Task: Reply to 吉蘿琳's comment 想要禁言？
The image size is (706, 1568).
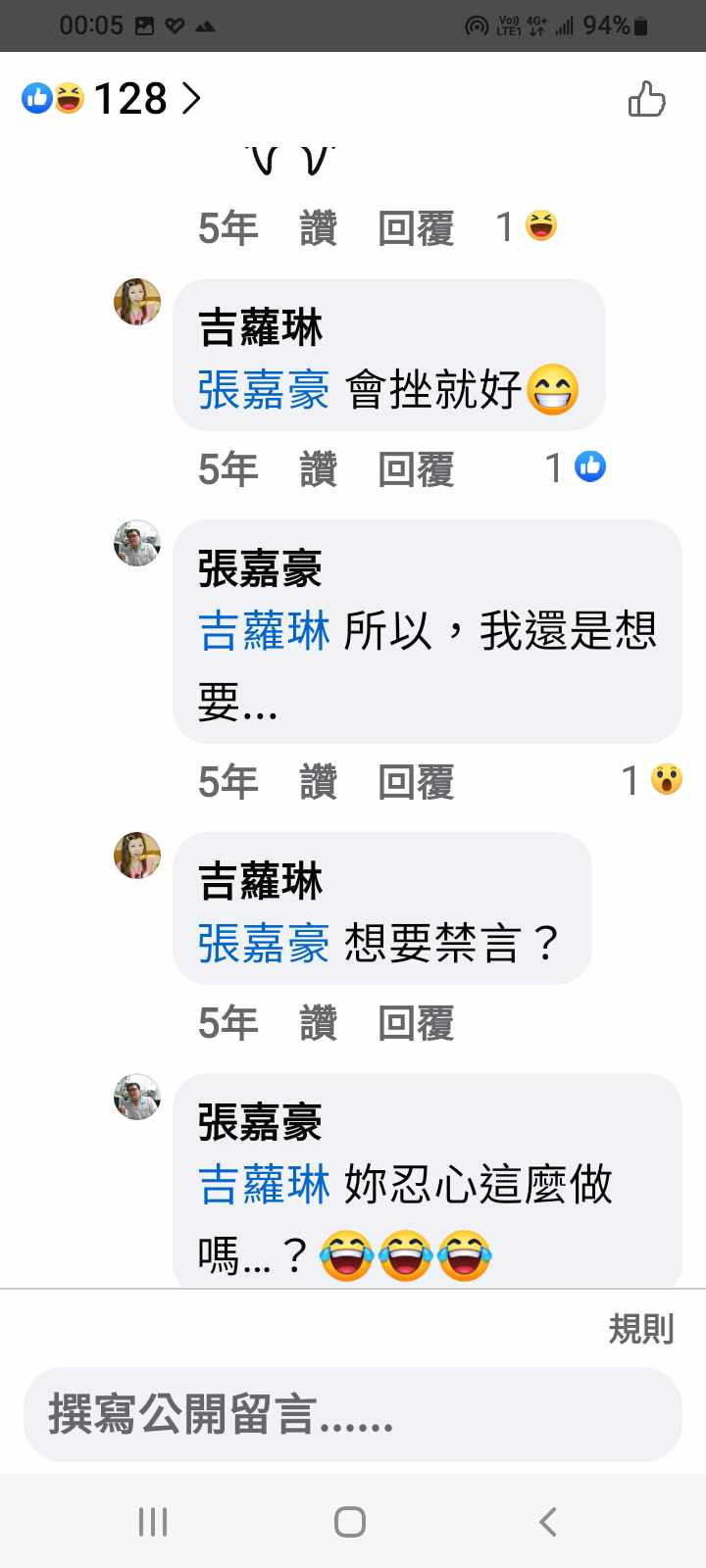Action: [416, 1023]
